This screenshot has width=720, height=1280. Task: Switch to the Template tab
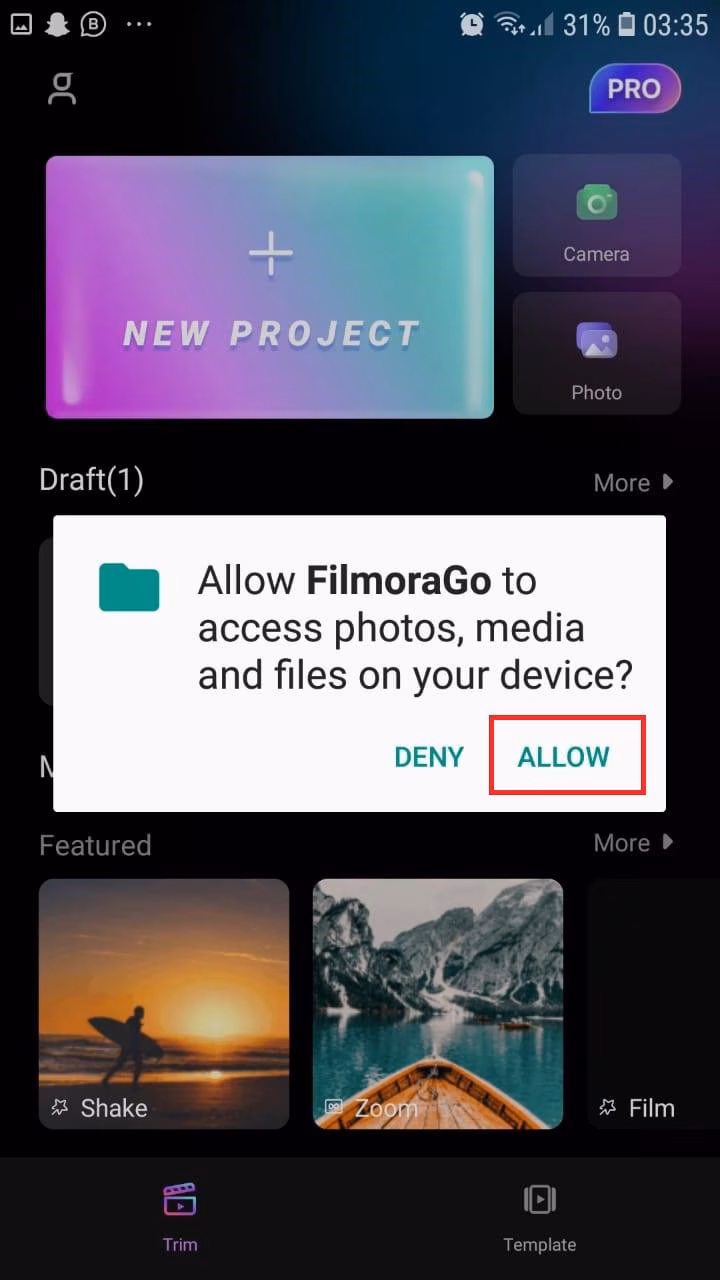(x=539, y=1216)
